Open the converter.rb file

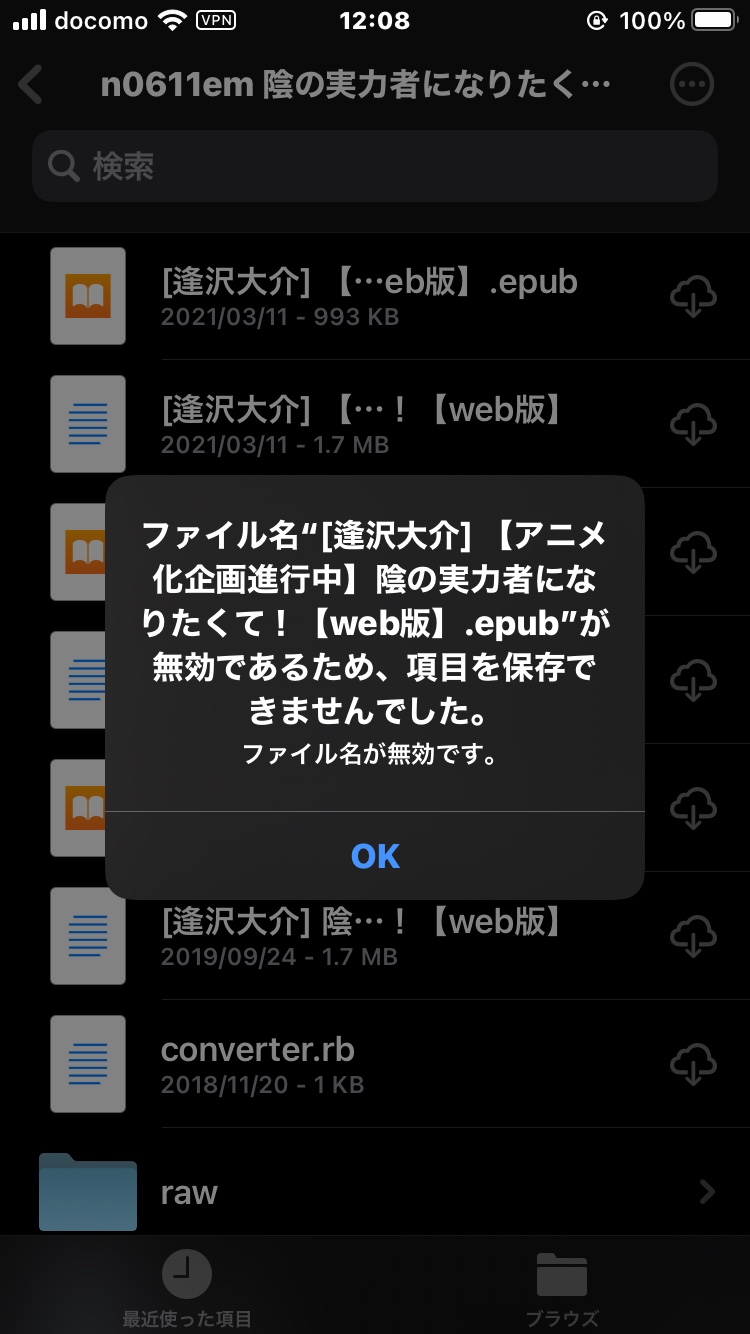[x=258, y=1064]
